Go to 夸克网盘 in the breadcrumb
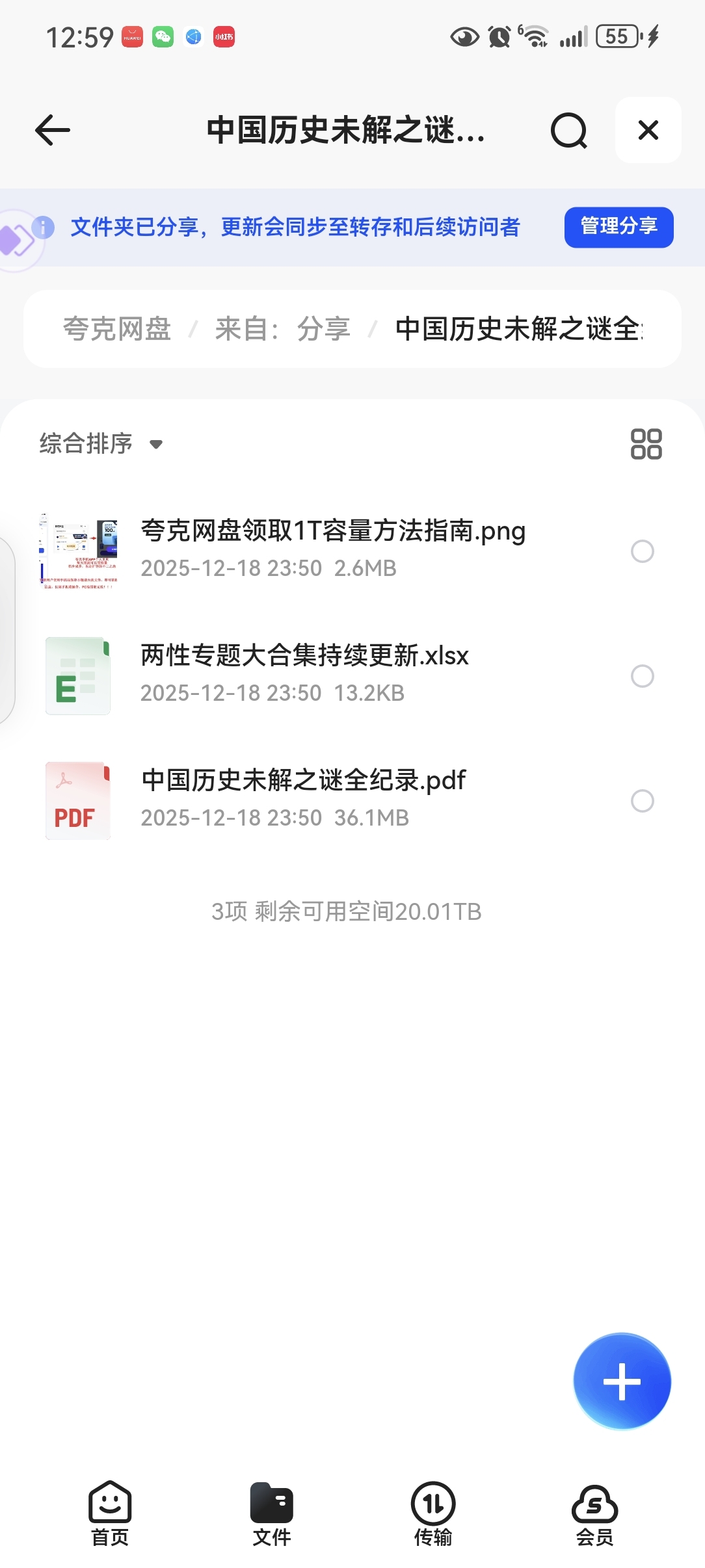 click(x=117, y=329)
